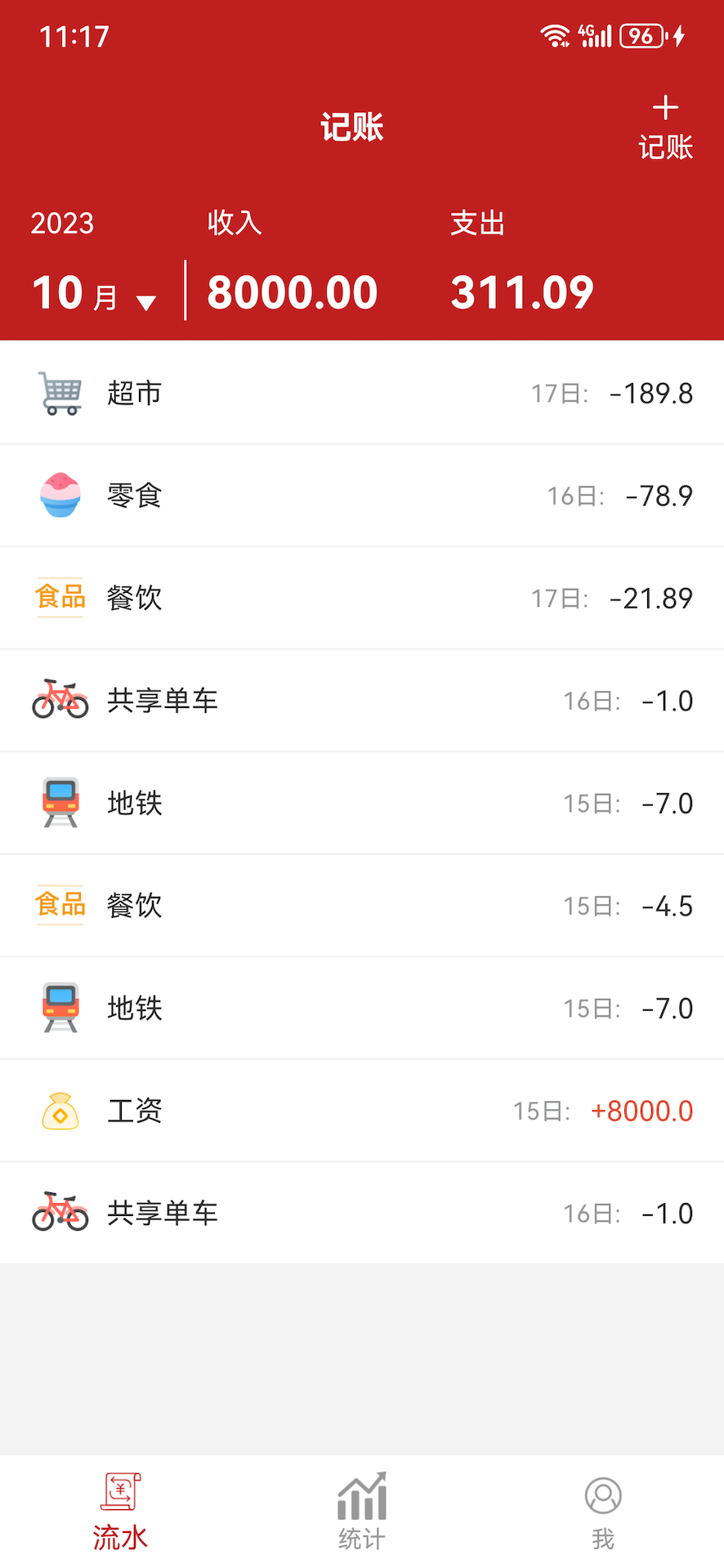Click the shared bike icon for 共享单车

point(60,700)
